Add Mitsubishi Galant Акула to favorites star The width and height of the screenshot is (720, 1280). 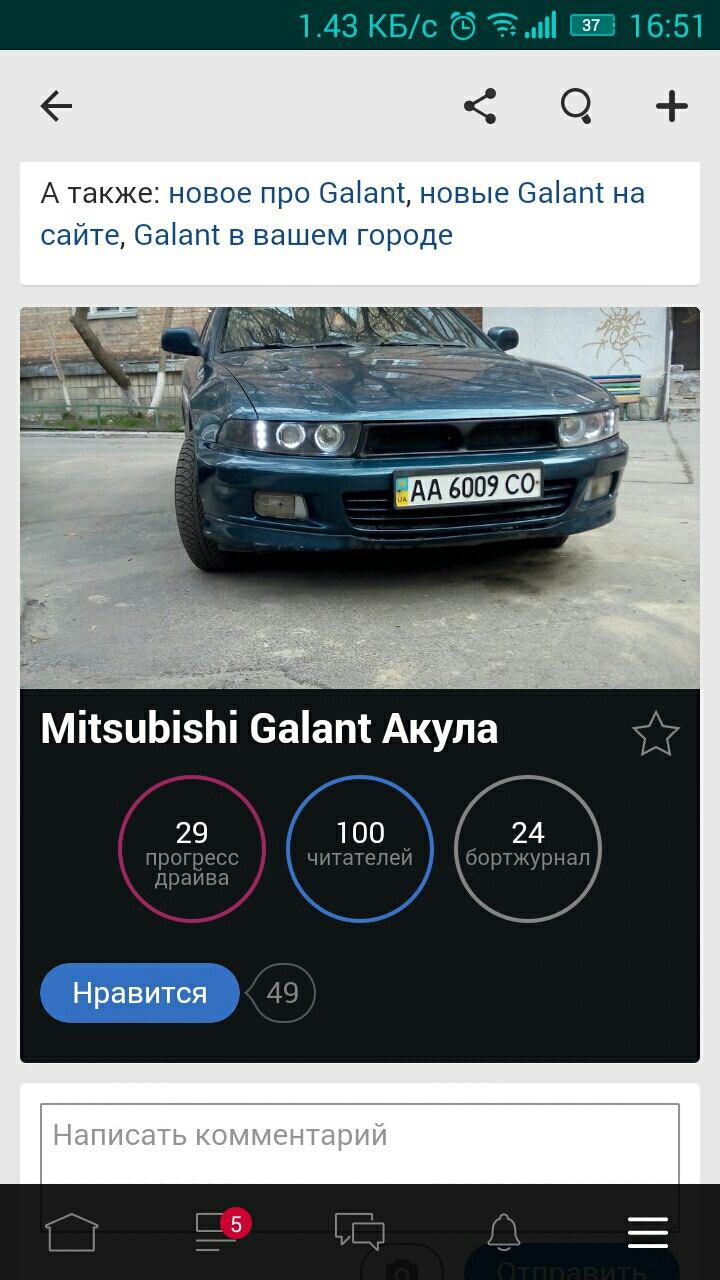coord(656,734)
